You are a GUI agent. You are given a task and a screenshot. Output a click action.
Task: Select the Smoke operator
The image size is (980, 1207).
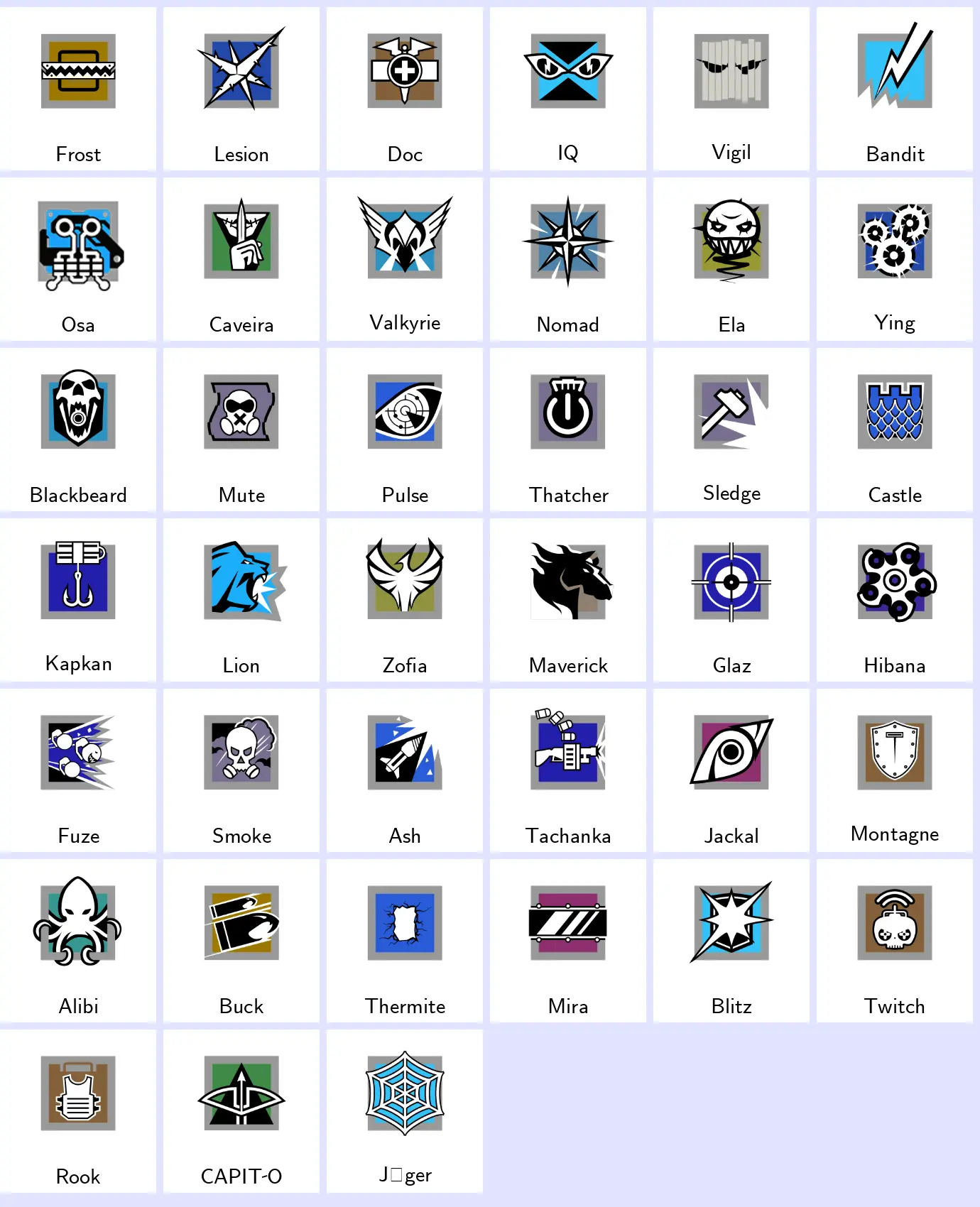[241, 770]
